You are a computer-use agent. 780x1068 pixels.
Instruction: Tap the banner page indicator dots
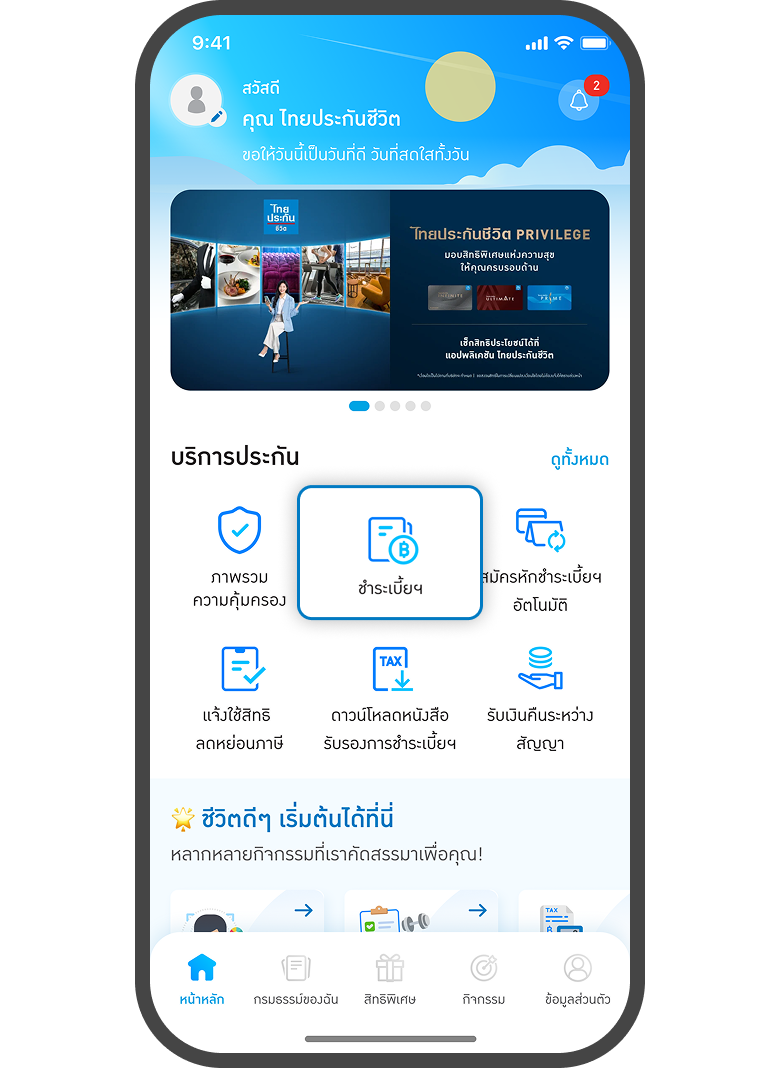coord(390,406)
